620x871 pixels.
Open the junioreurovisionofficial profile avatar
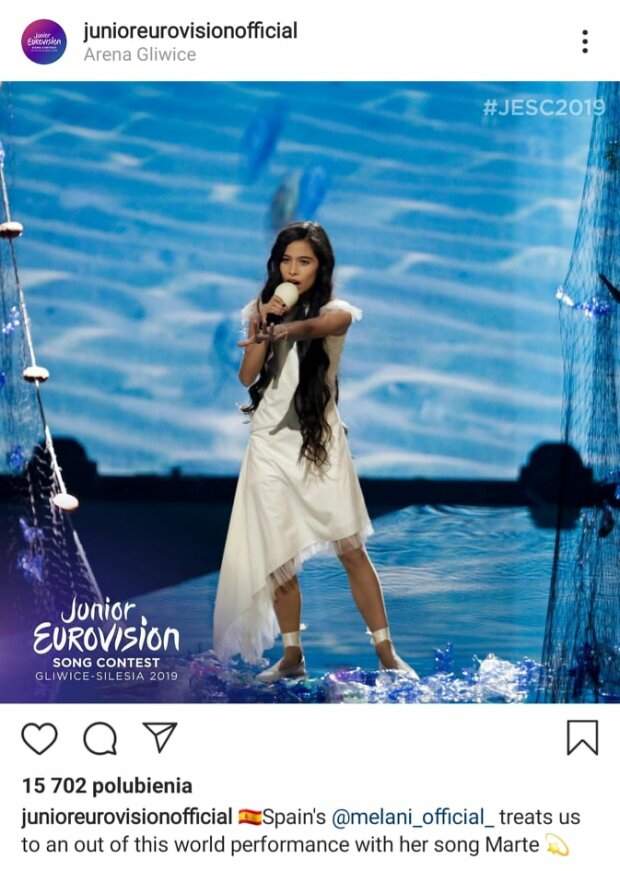tap(44, 41)
